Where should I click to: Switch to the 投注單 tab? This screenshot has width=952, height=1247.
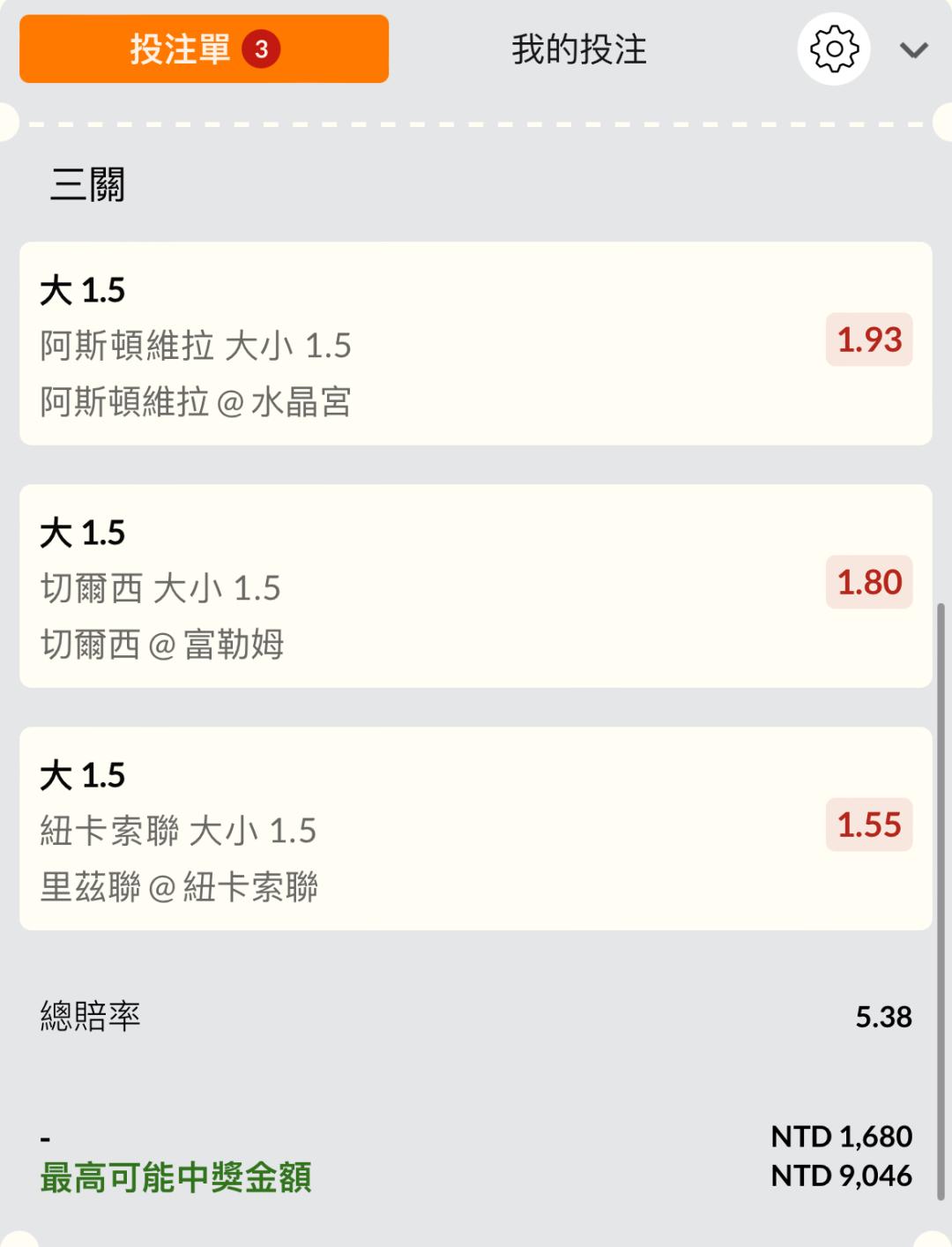tap(204, 49)
